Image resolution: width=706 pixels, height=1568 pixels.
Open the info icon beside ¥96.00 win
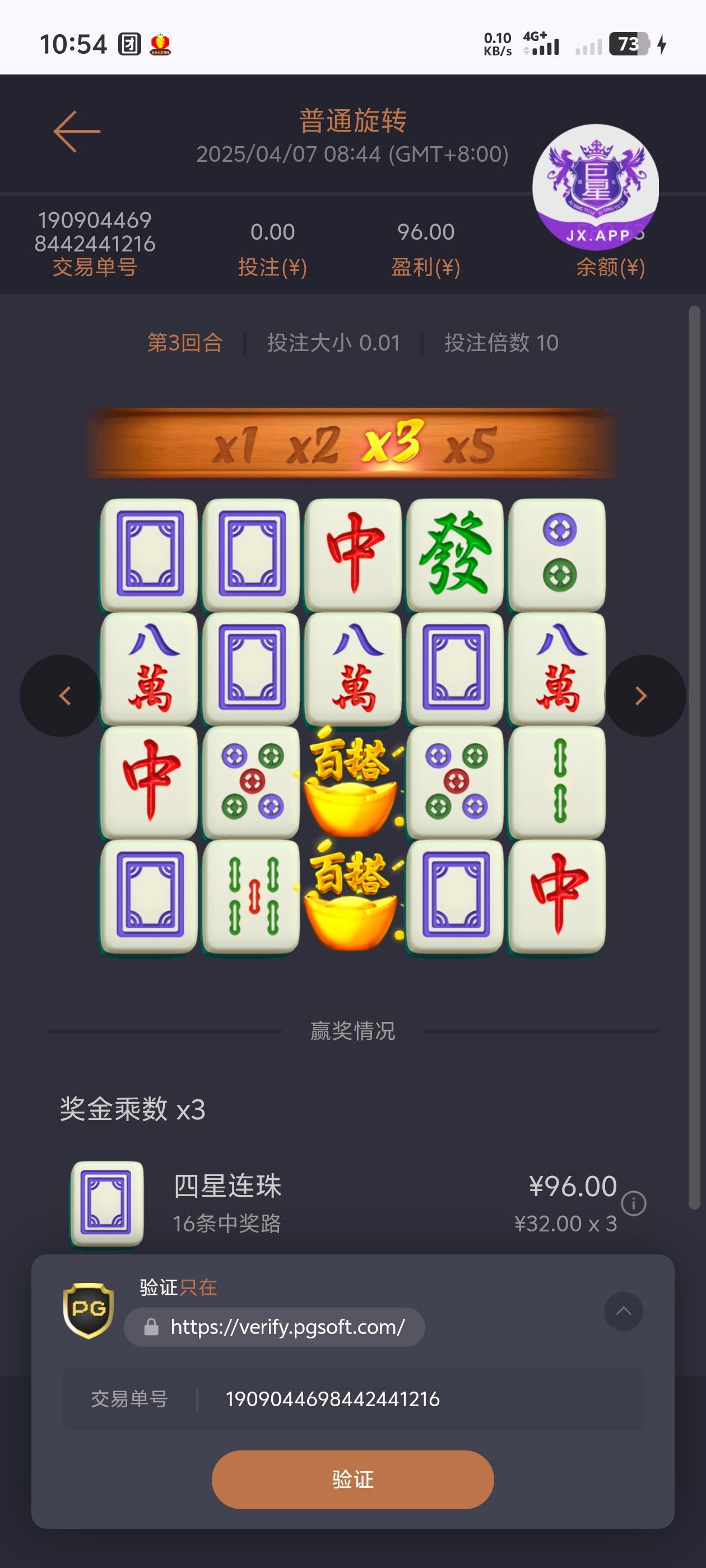point(634,1203)
